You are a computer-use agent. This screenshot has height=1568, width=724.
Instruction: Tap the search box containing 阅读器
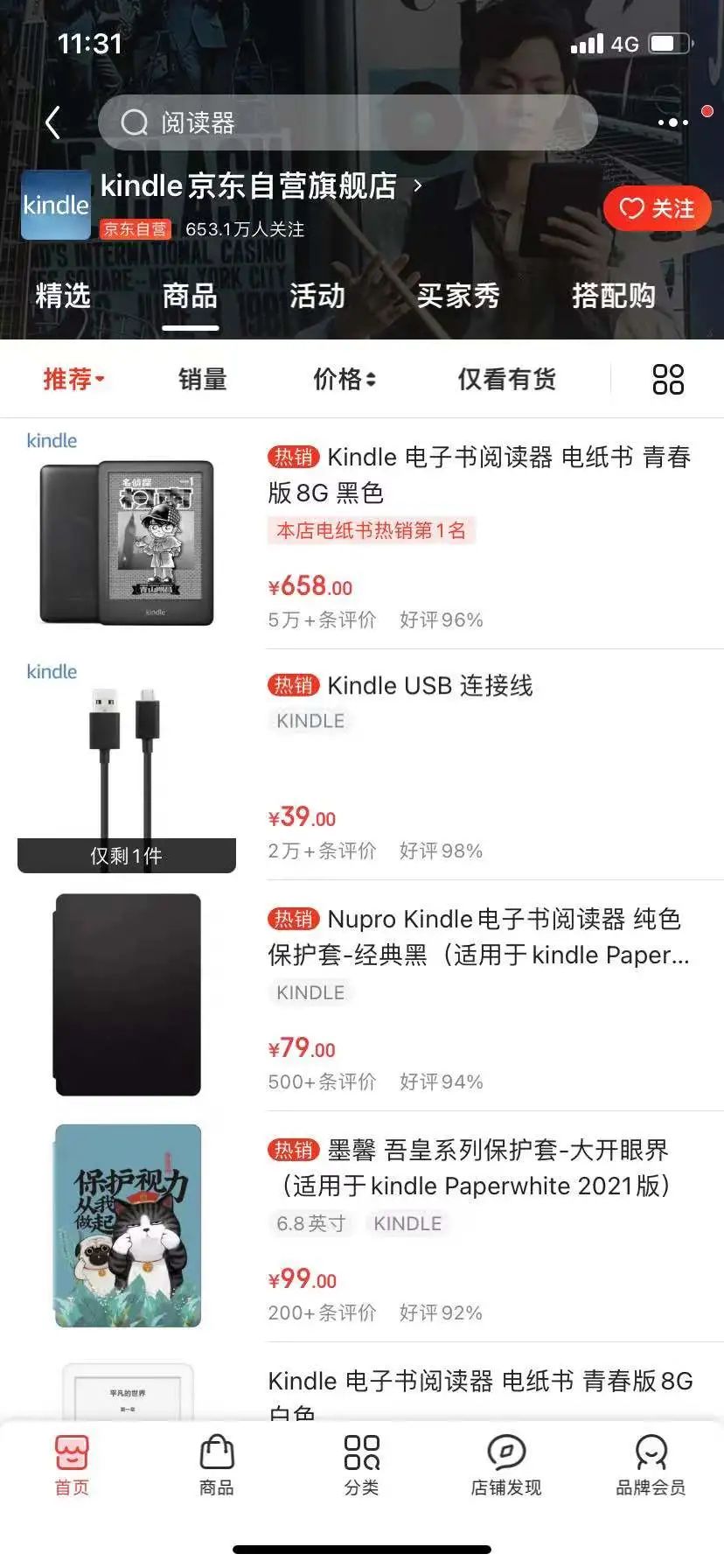(x=348, y=122)
